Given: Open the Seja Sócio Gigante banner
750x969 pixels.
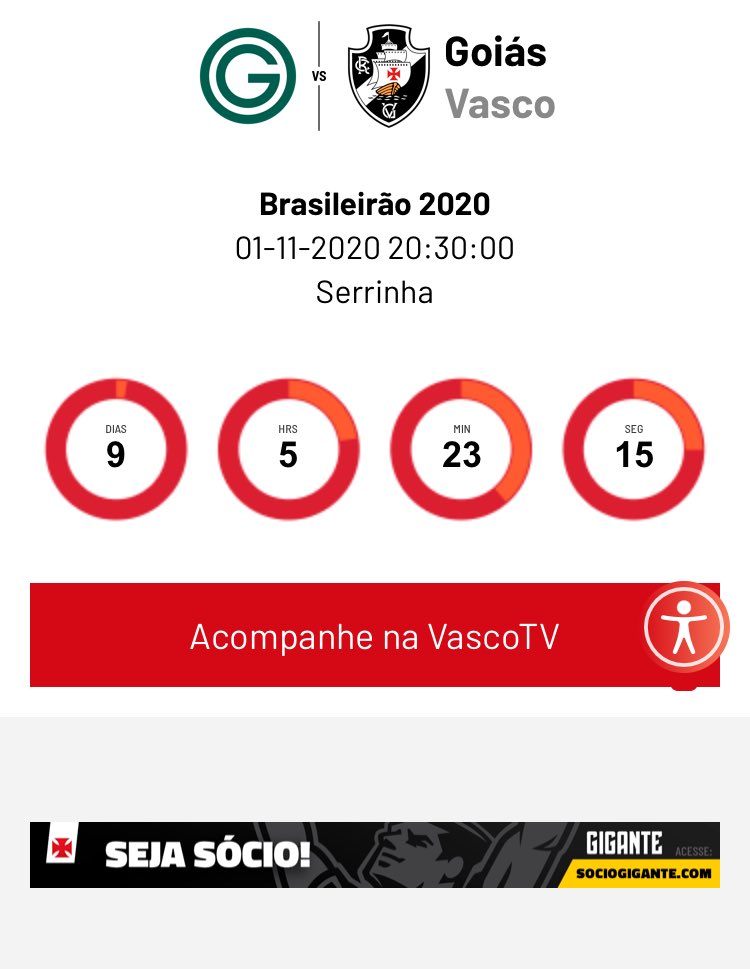Looking at the screenshot, I should point(374,855).
